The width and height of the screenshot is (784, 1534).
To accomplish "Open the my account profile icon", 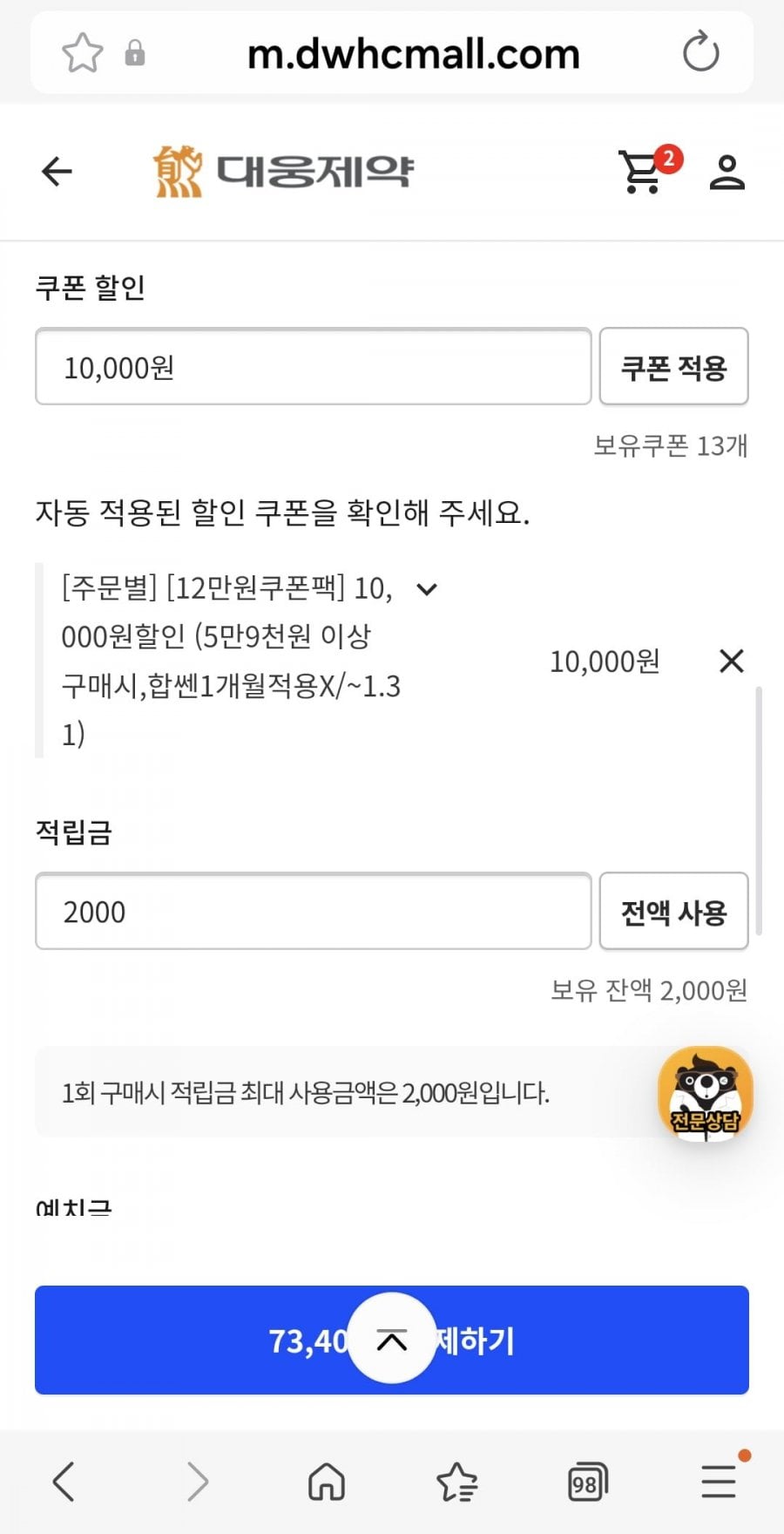I will click(x=727, y=172).
